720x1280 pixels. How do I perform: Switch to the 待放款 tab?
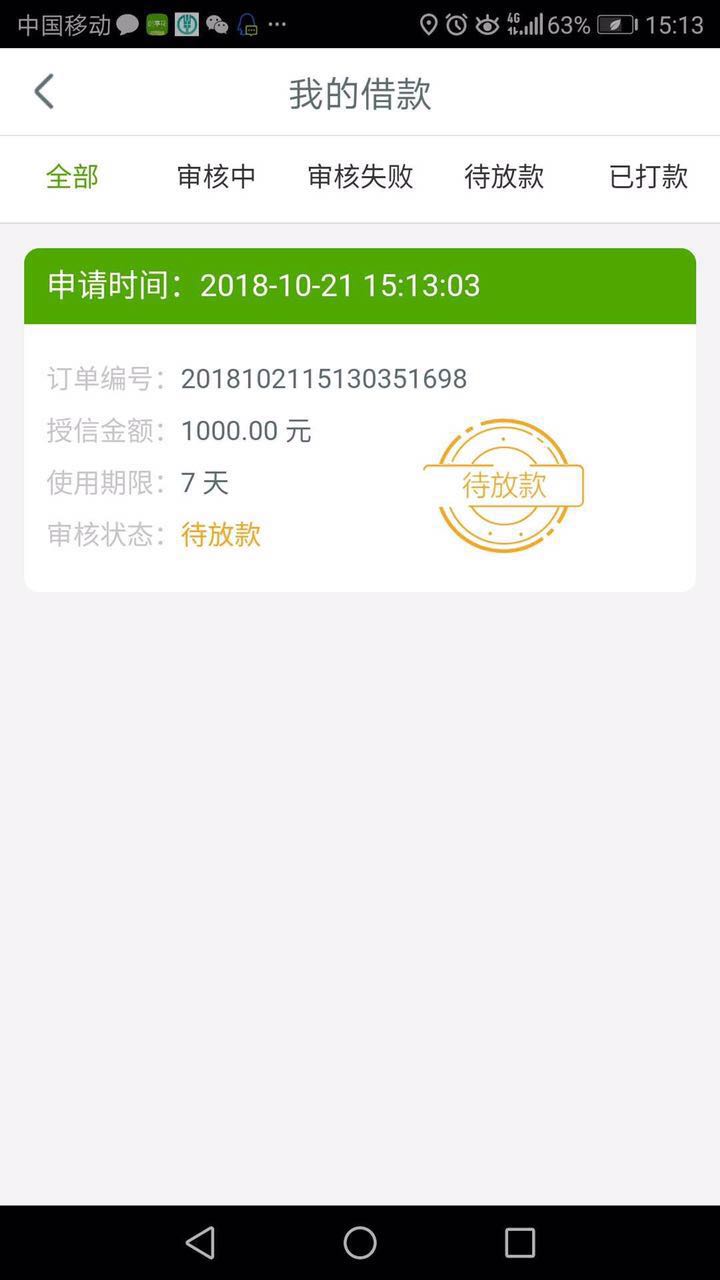tap(504, 177)
